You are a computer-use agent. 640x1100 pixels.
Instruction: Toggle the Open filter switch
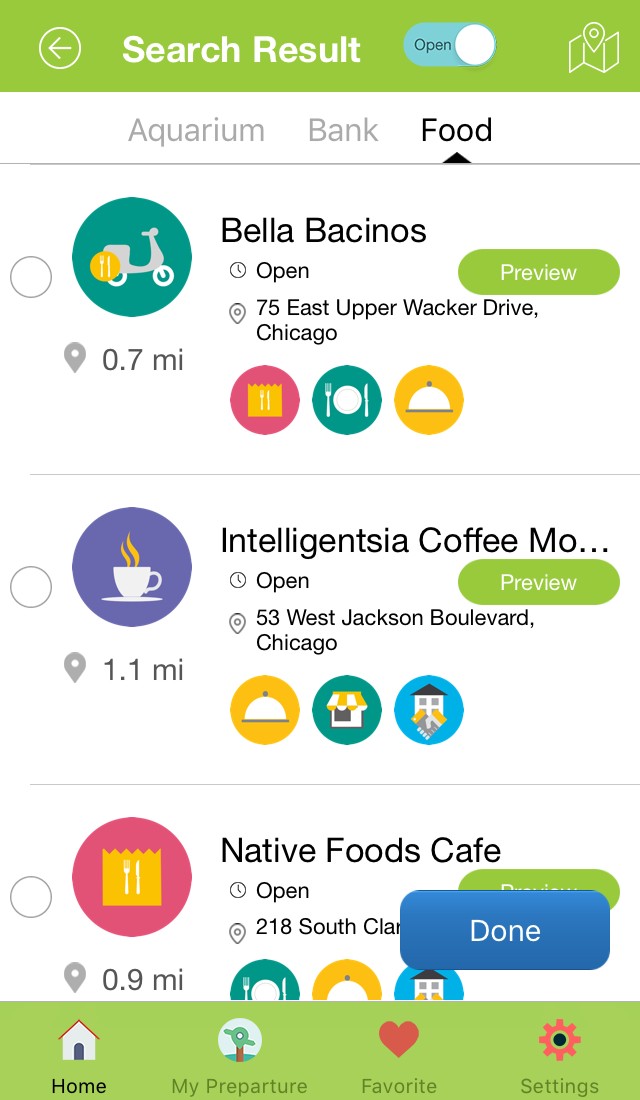coord(450,45)
